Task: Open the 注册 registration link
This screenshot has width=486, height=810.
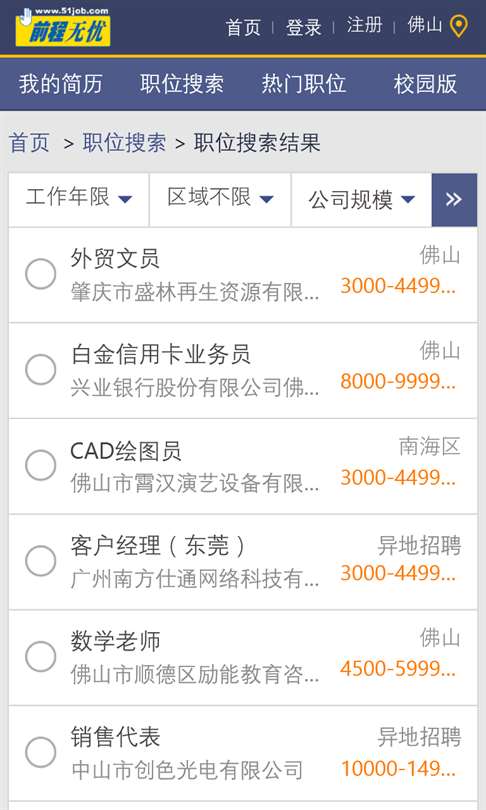Action: point(364,25)
